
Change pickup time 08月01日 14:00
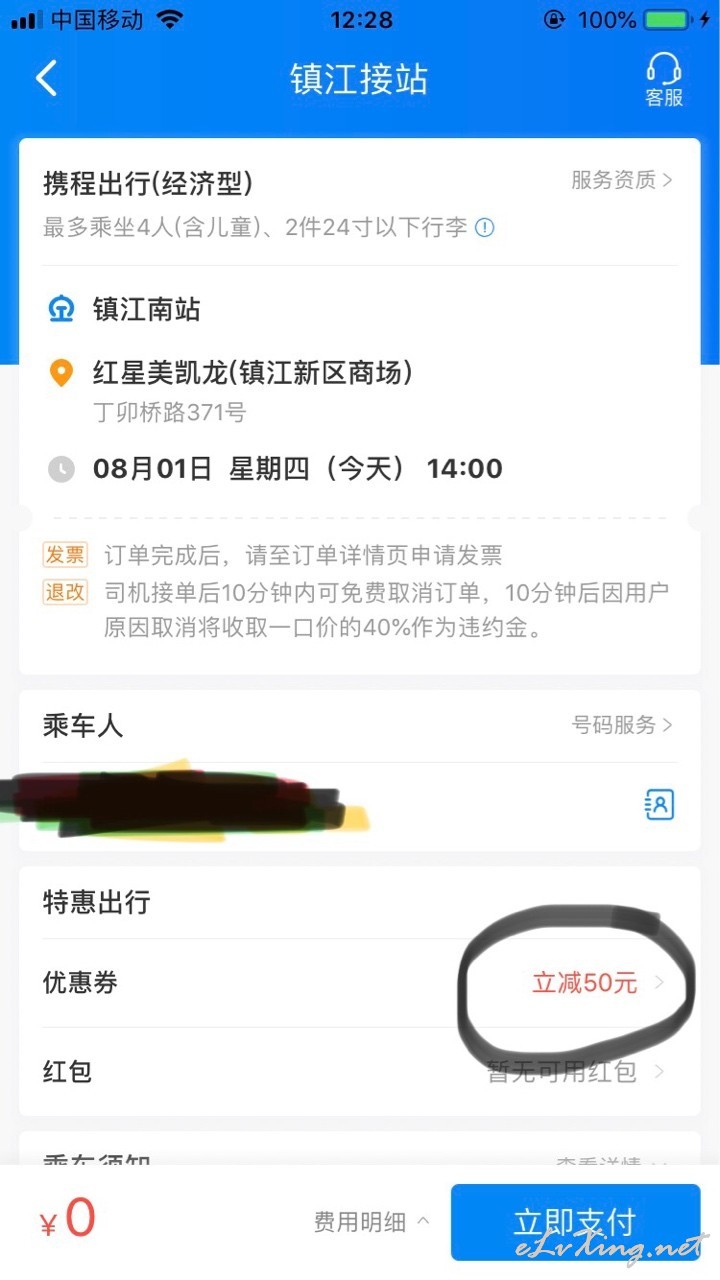coord(360,468)
